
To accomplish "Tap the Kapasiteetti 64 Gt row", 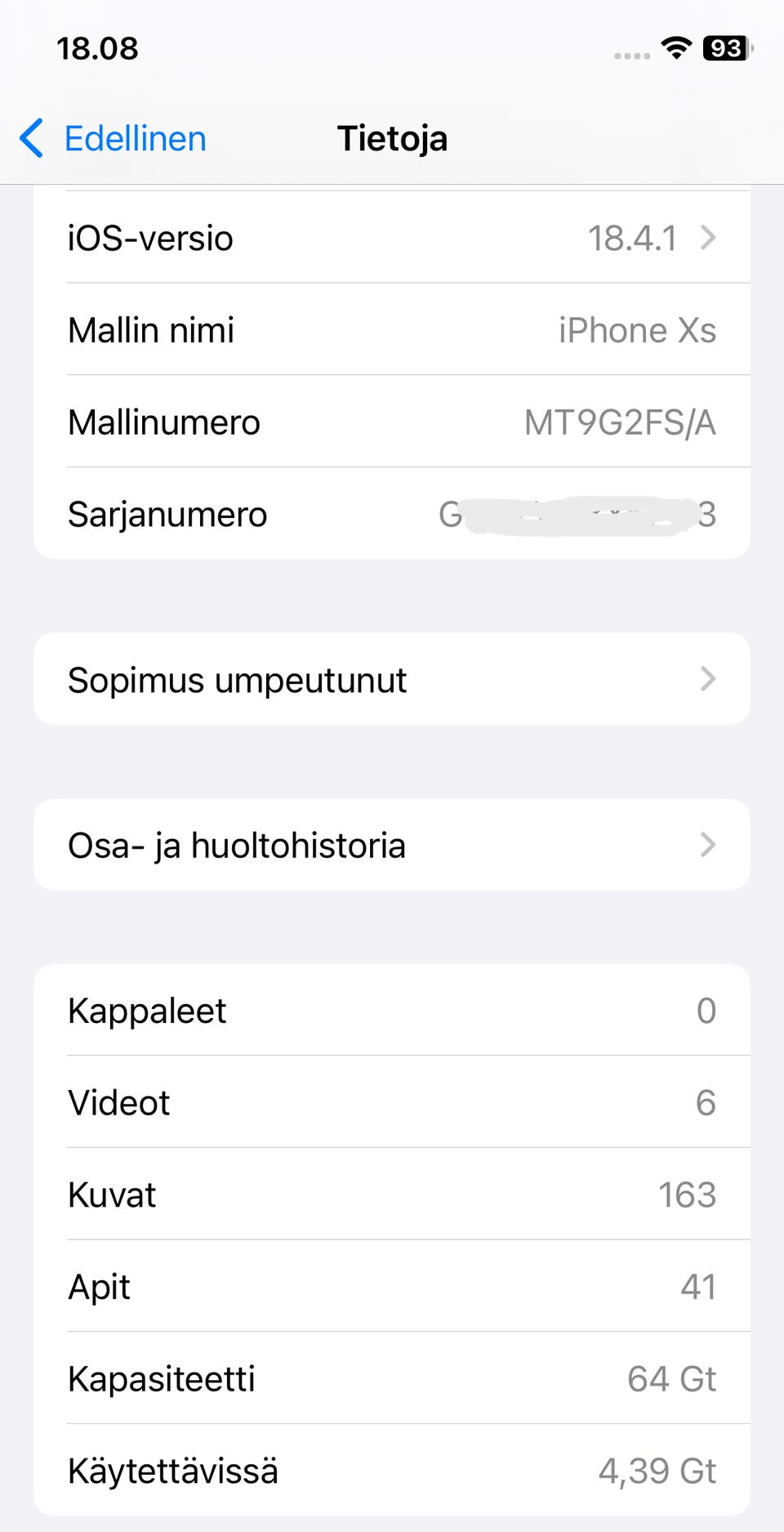I will pos(392,1378).
